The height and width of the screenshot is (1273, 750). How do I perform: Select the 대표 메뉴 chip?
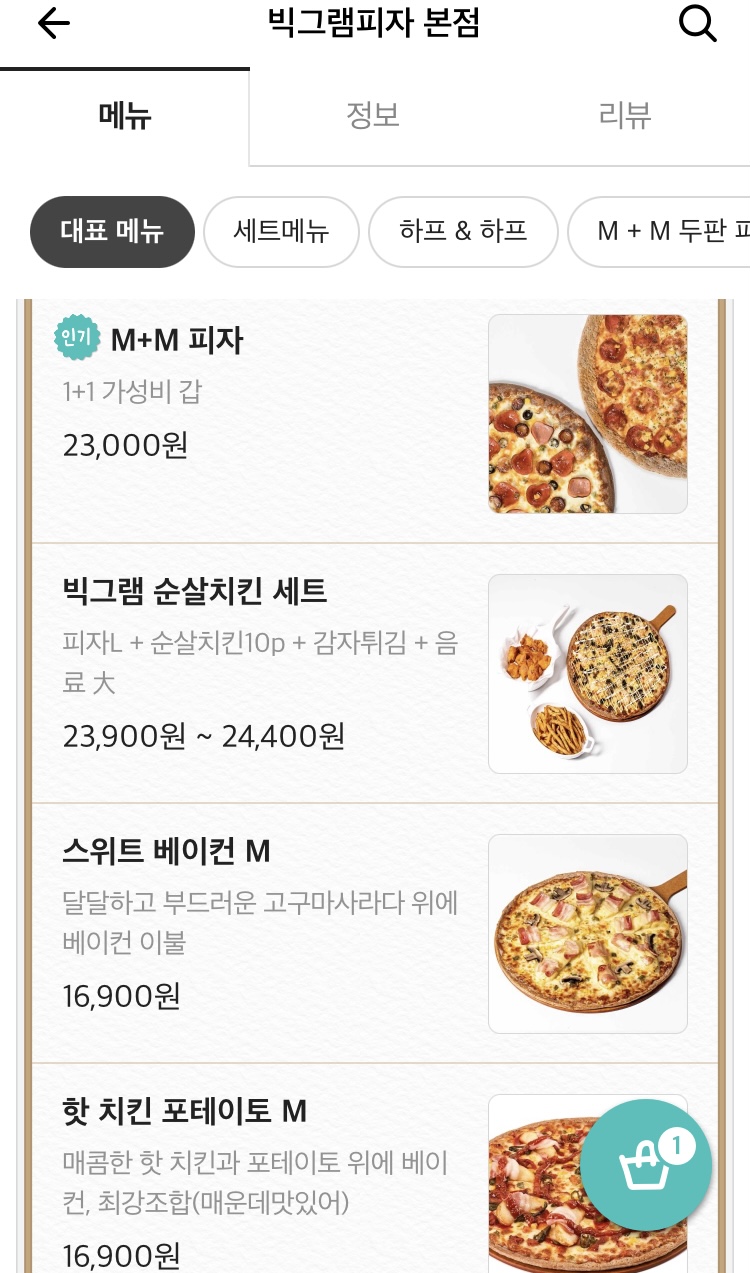click(x=112, y=232)
